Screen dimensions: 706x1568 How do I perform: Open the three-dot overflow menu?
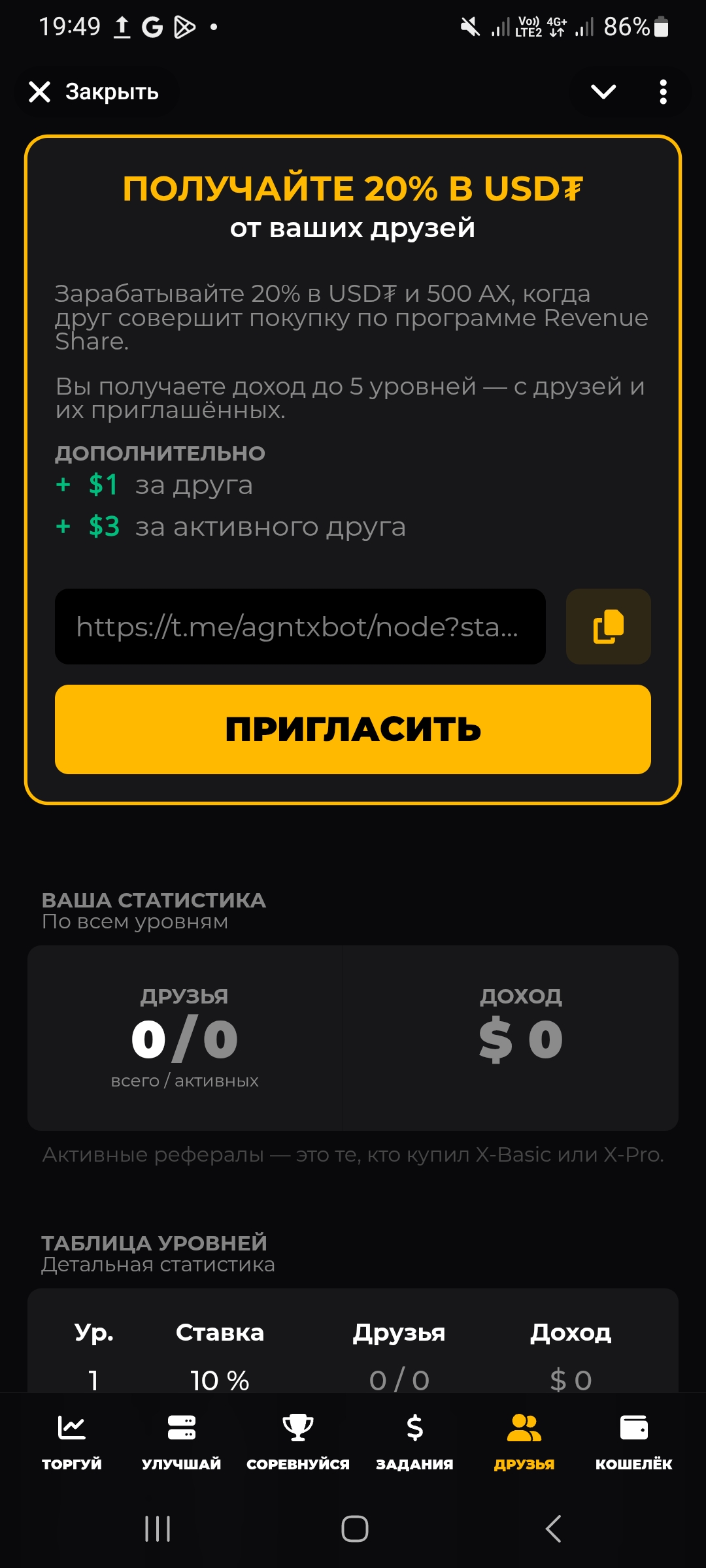(x=663, y=92)
